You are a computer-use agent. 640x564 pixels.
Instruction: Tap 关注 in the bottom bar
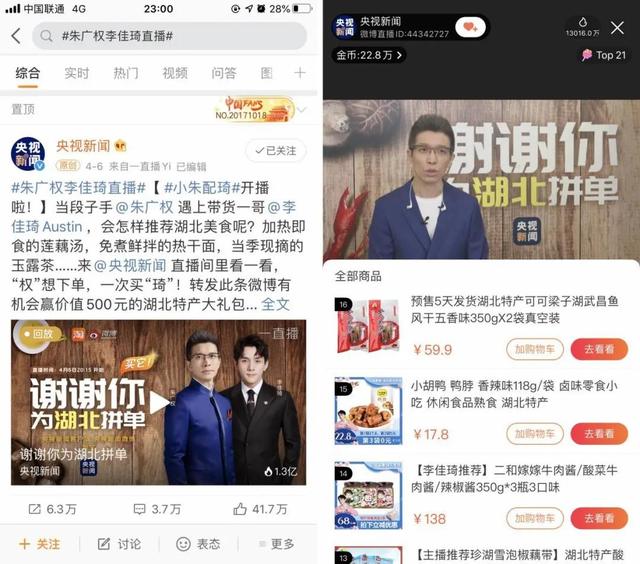[x=40, y=544]
